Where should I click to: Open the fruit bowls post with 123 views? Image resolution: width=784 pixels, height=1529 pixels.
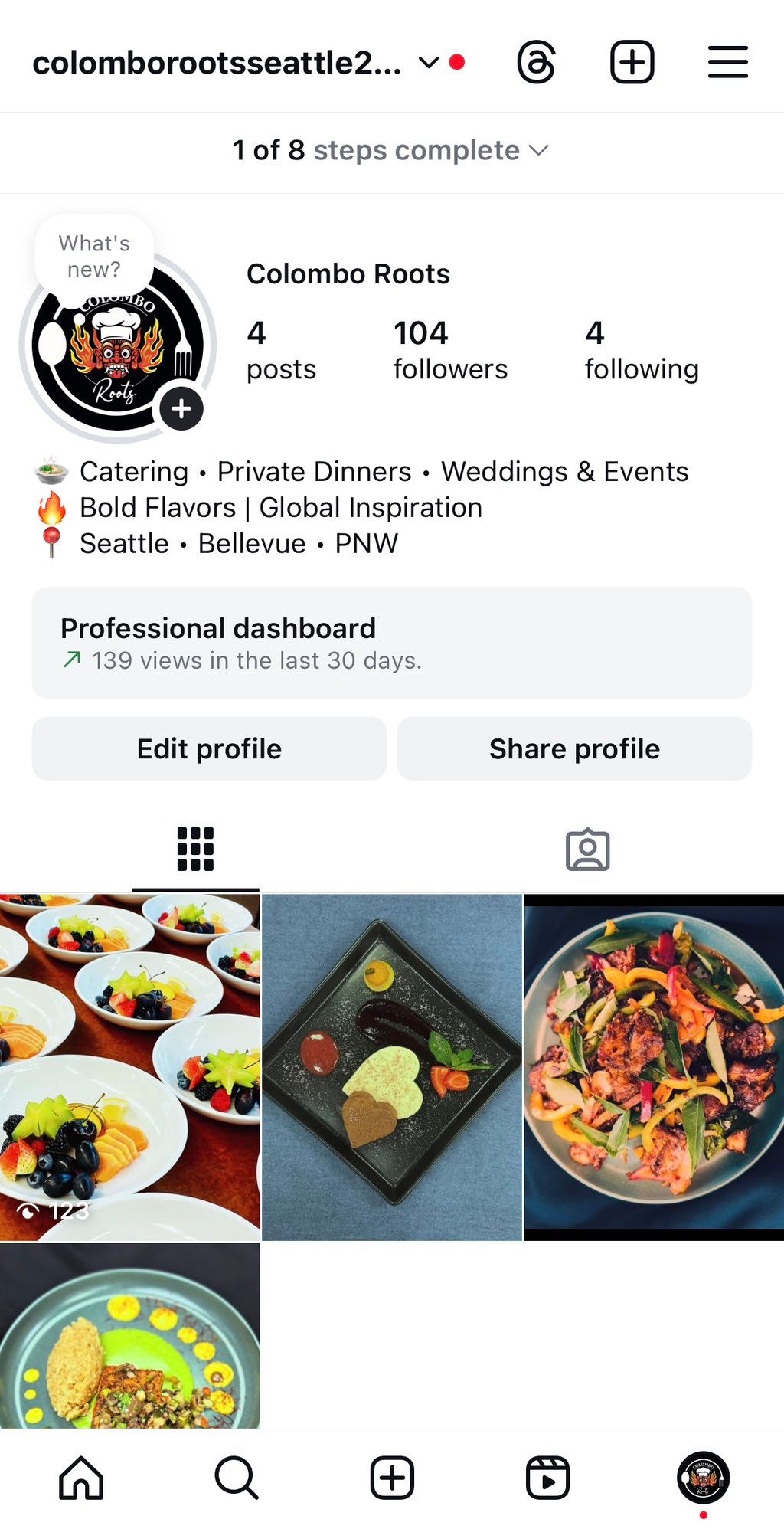pyautogui.click(x=130, y=1066)
